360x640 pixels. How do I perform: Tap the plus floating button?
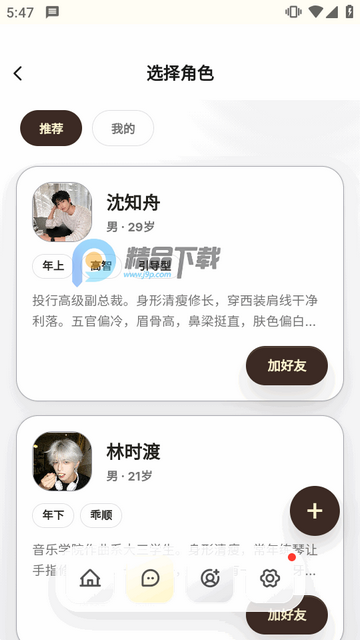coord(315,511)
